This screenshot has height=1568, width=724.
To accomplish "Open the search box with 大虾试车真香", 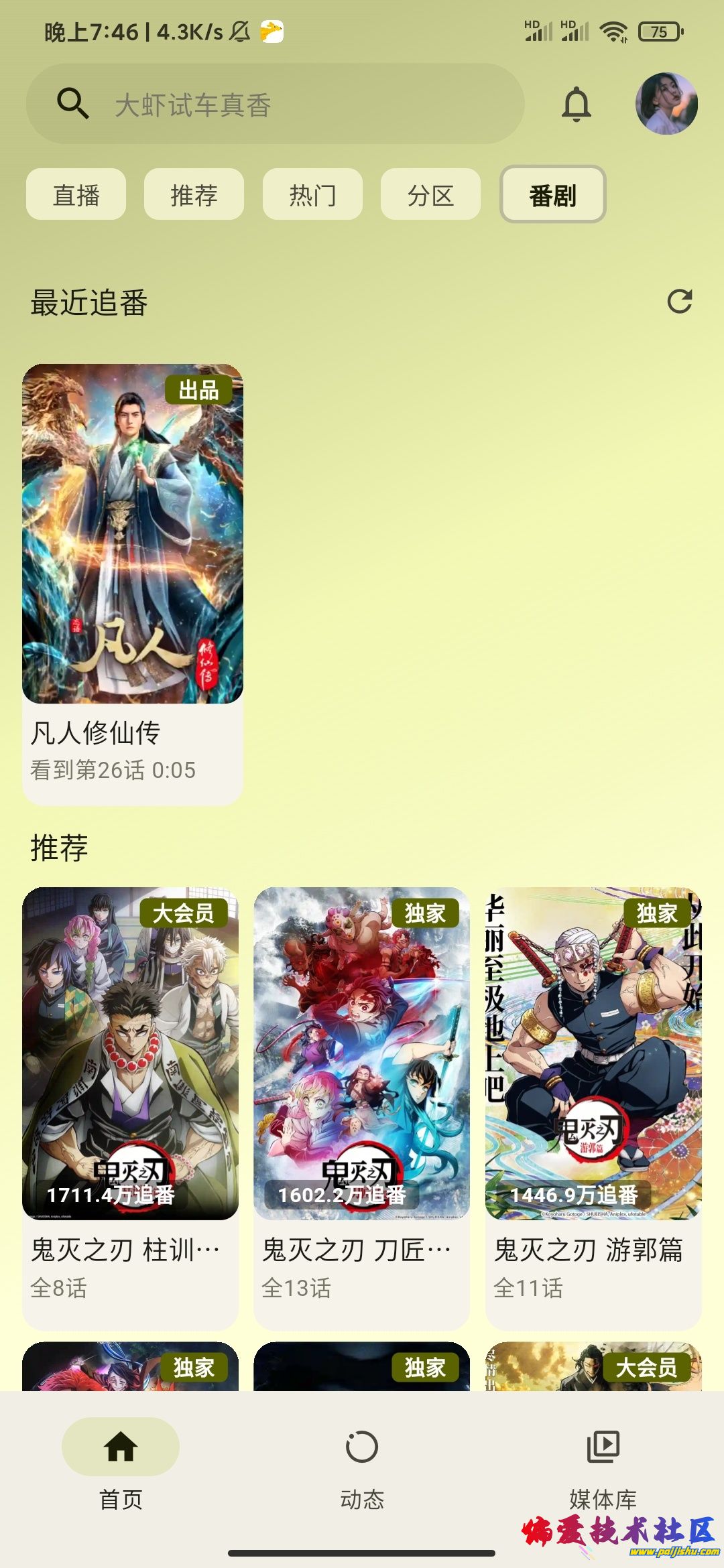I will click(275, 105).
